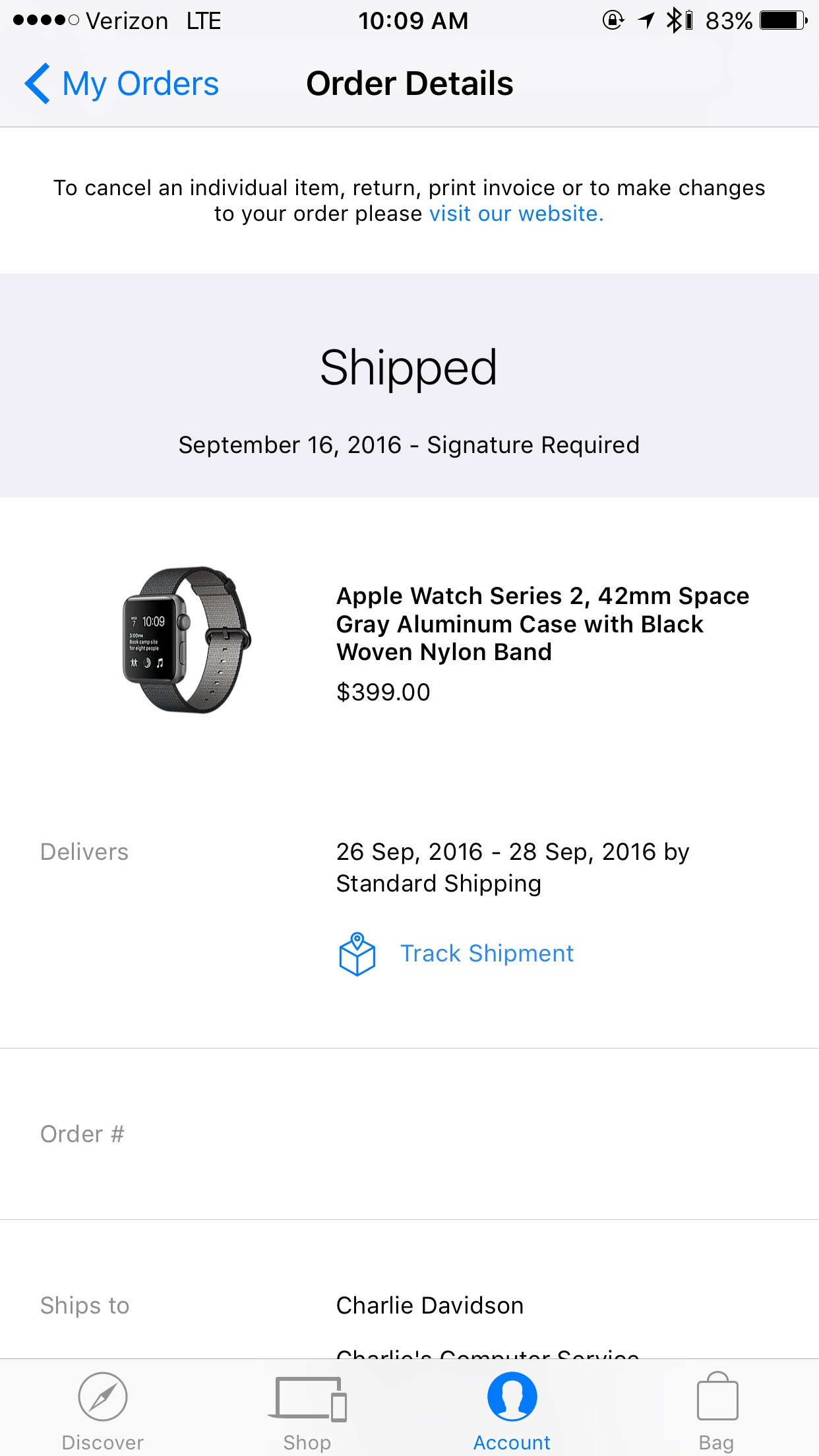Tap Track Shipment
819x1456 pixels.
pos(456,954)
